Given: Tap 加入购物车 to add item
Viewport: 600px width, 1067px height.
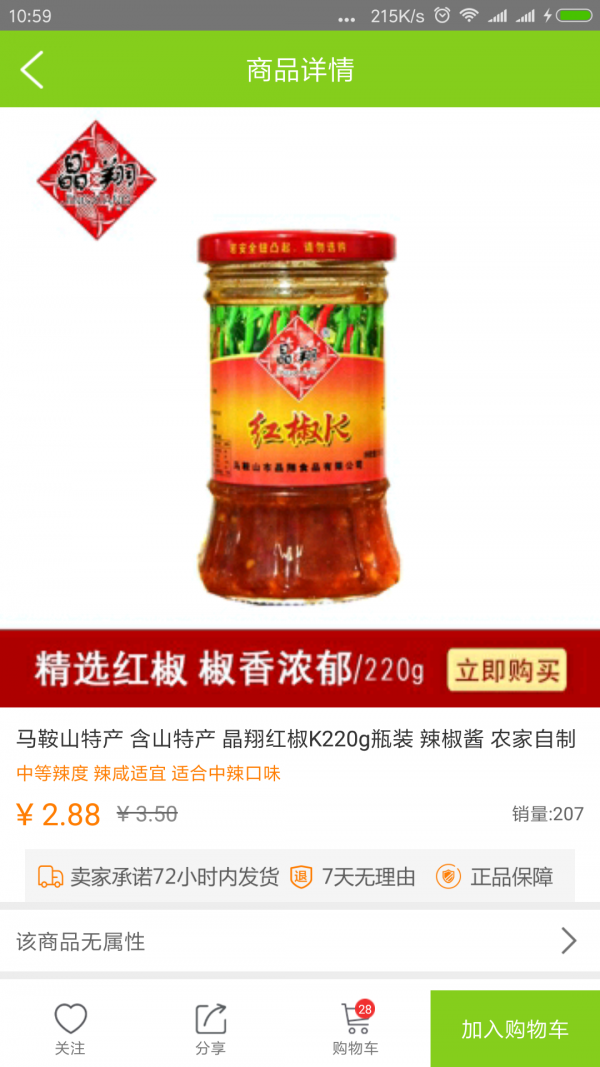Looking at the screenshot, I should tap(515, 1029).
